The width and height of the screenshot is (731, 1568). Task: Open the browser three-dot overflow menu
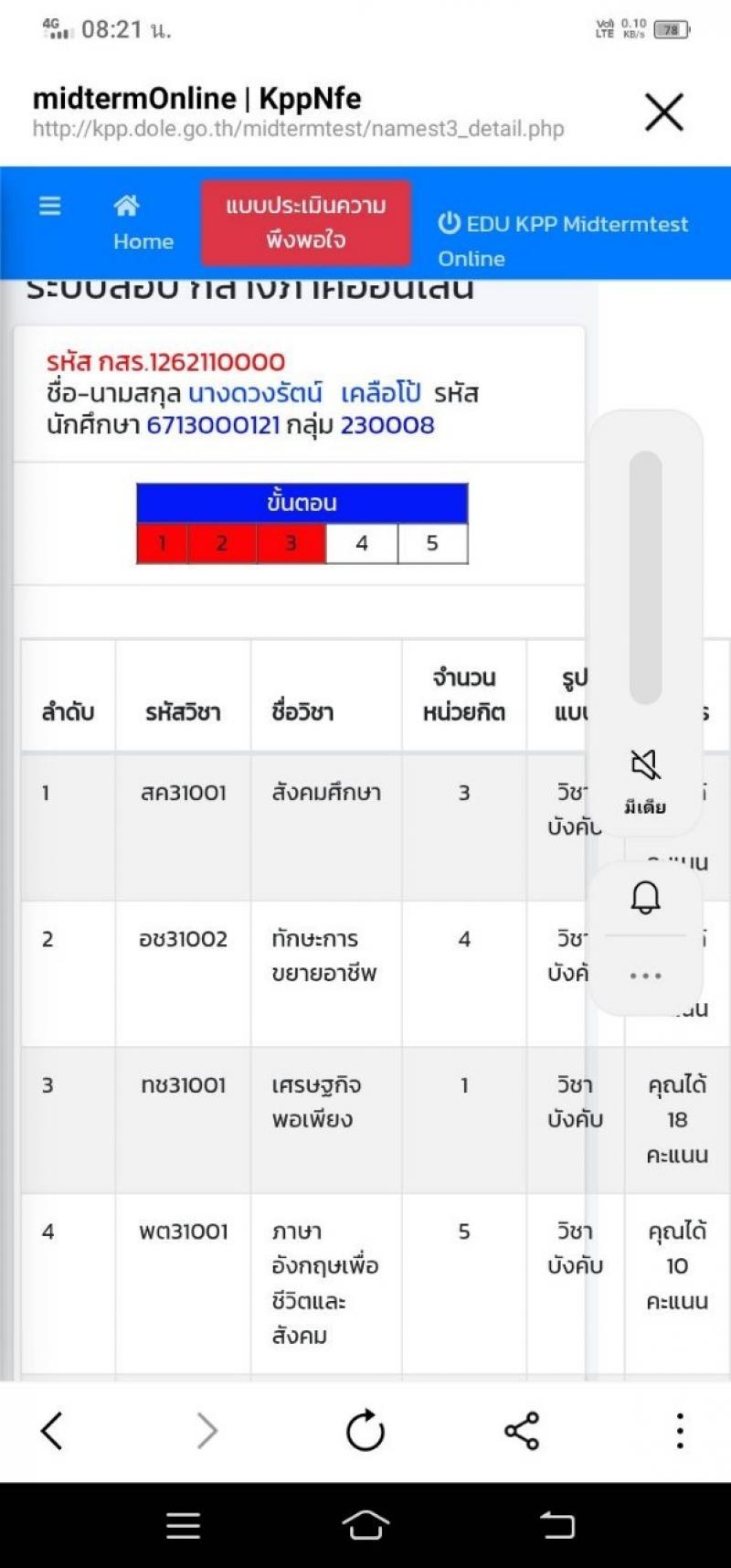pyautogui.click(x=679, y=1429)
